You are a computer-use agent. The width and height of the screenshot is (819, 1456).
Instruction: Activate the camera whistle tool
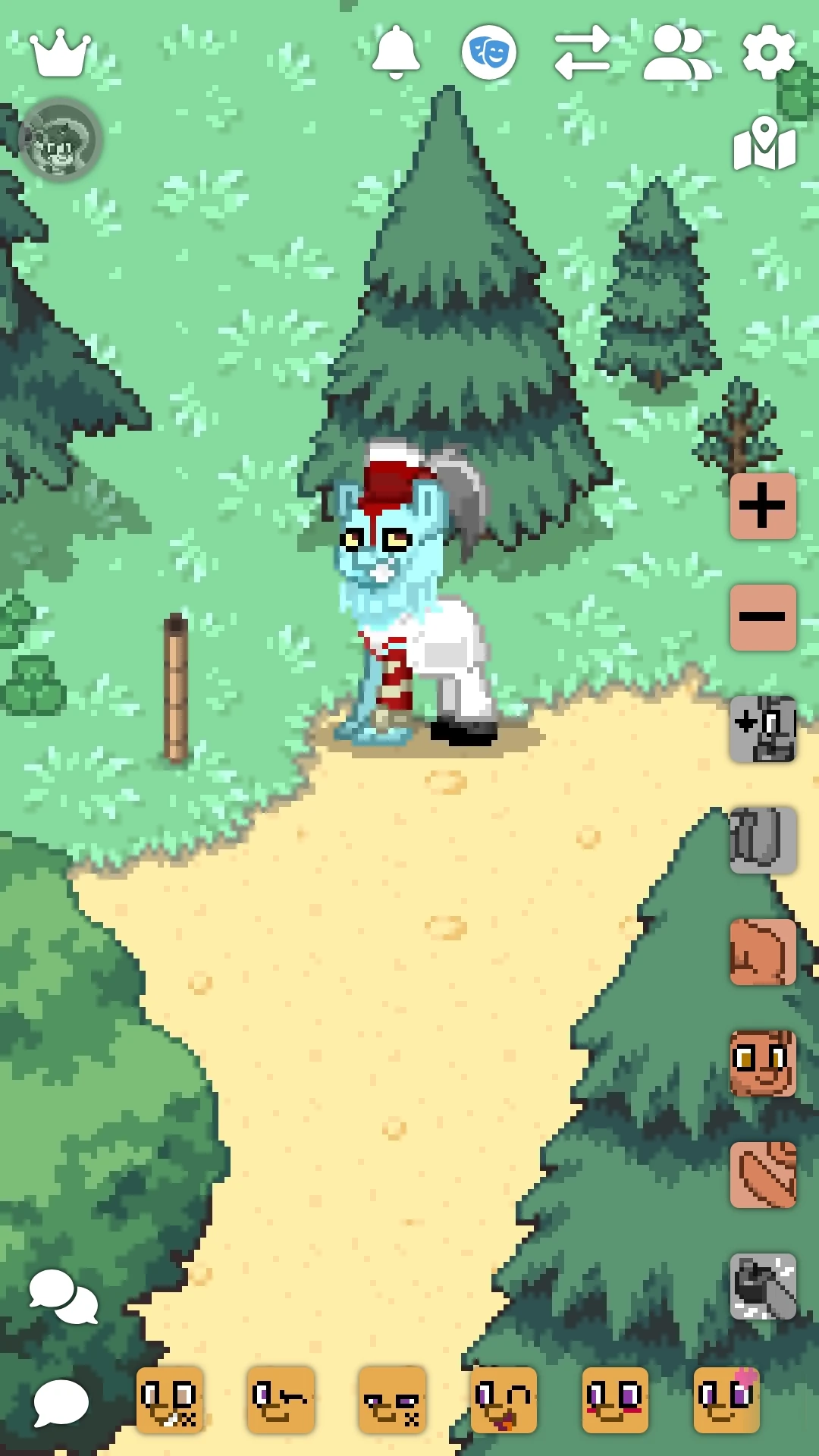click(x=761, y=1287)
